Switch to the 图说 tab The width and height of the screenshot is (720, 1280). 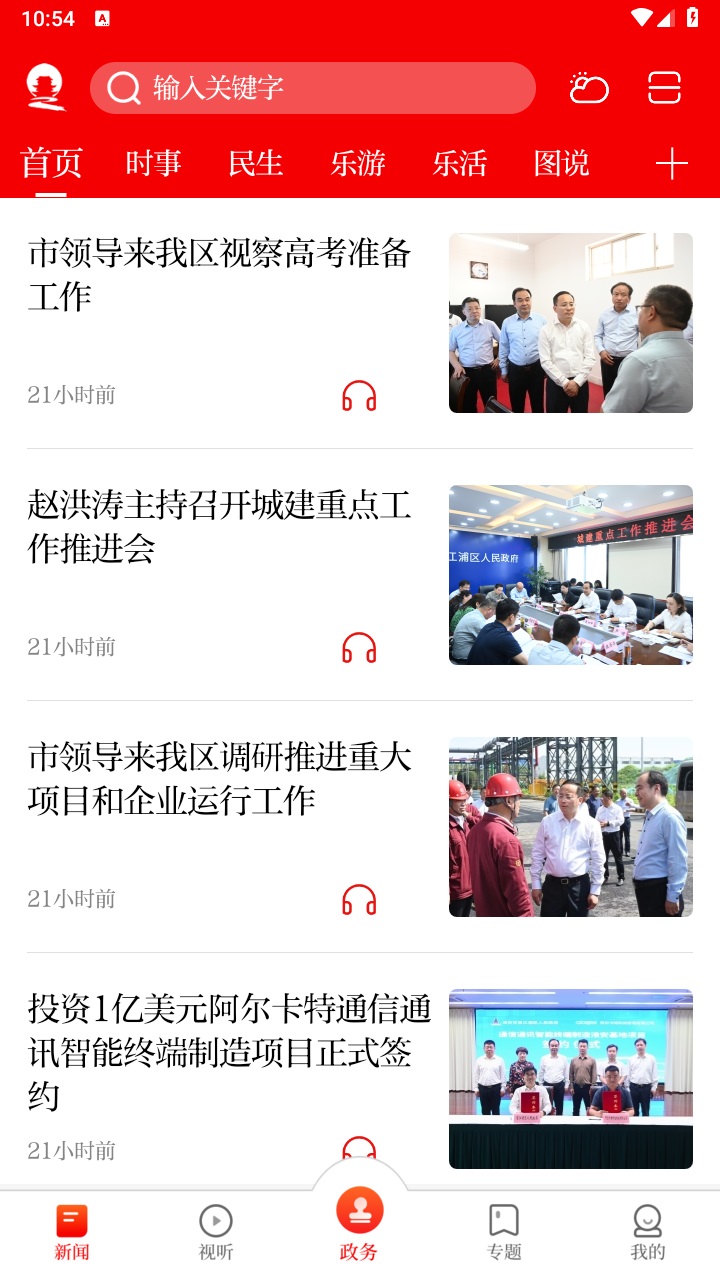(560, 163)
